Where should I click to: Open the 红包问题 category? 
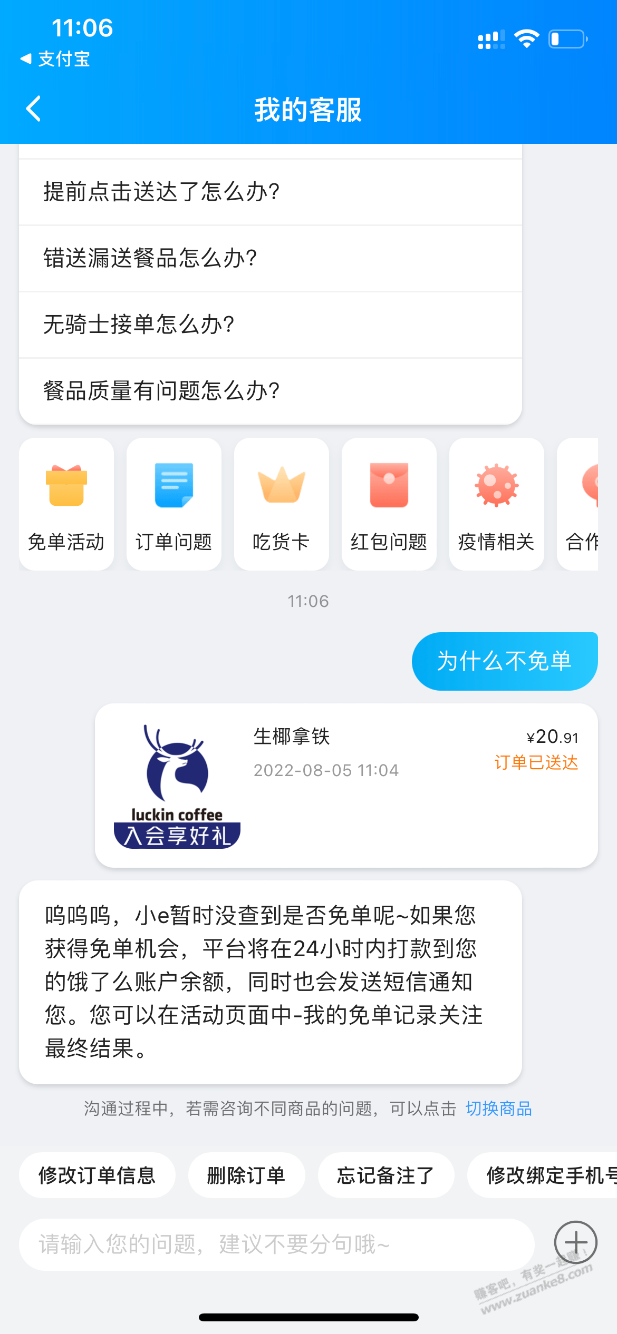click(x=389, y=505)
